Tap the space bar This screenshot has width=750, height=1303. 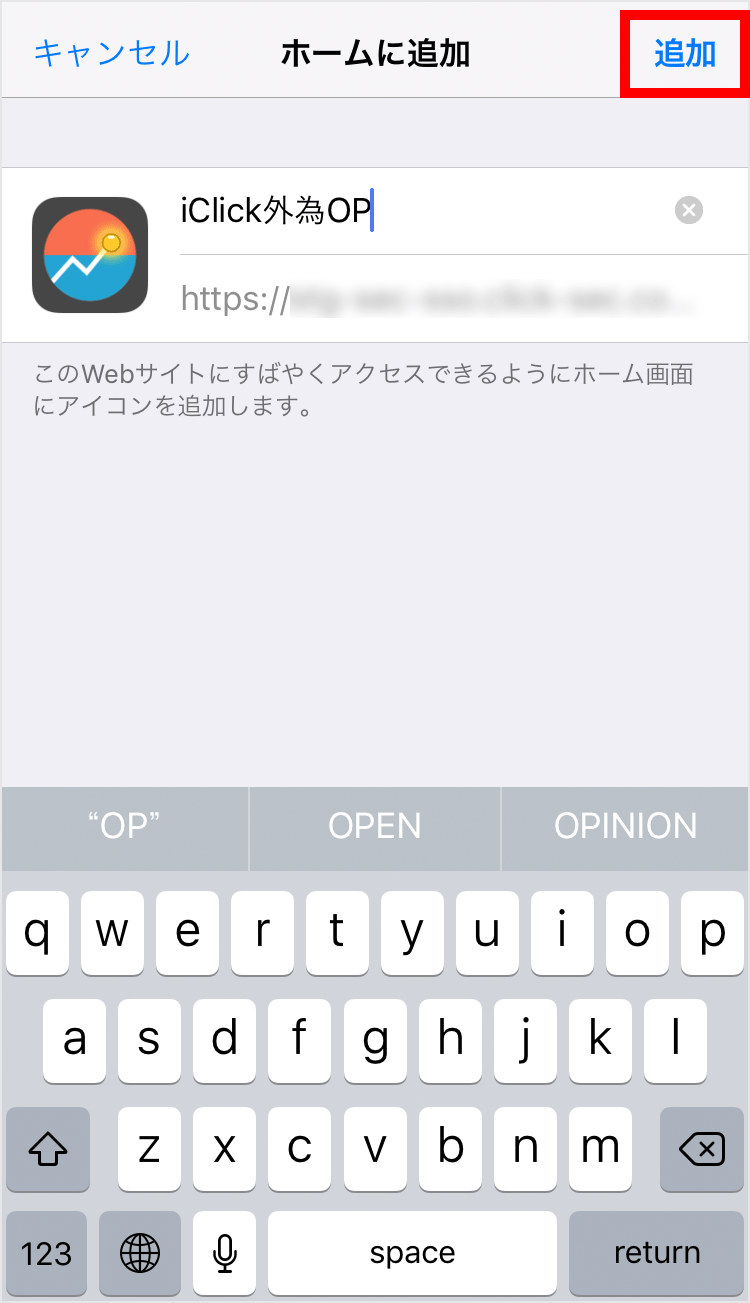coord(412,1253)
